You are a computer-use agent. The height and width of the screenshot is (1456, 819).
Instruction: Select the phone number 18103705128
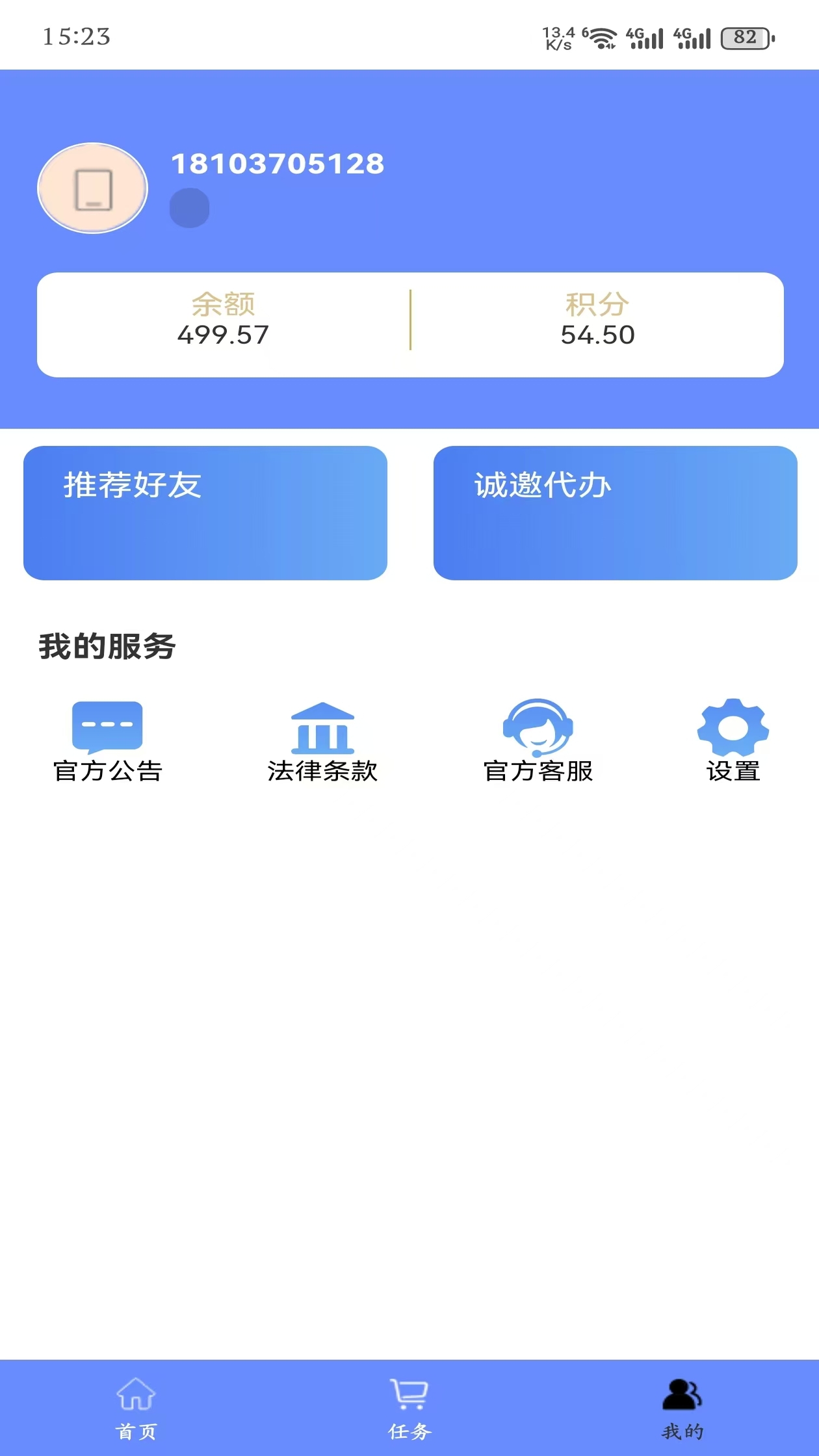pyautogui.click(x=278, y=164)
